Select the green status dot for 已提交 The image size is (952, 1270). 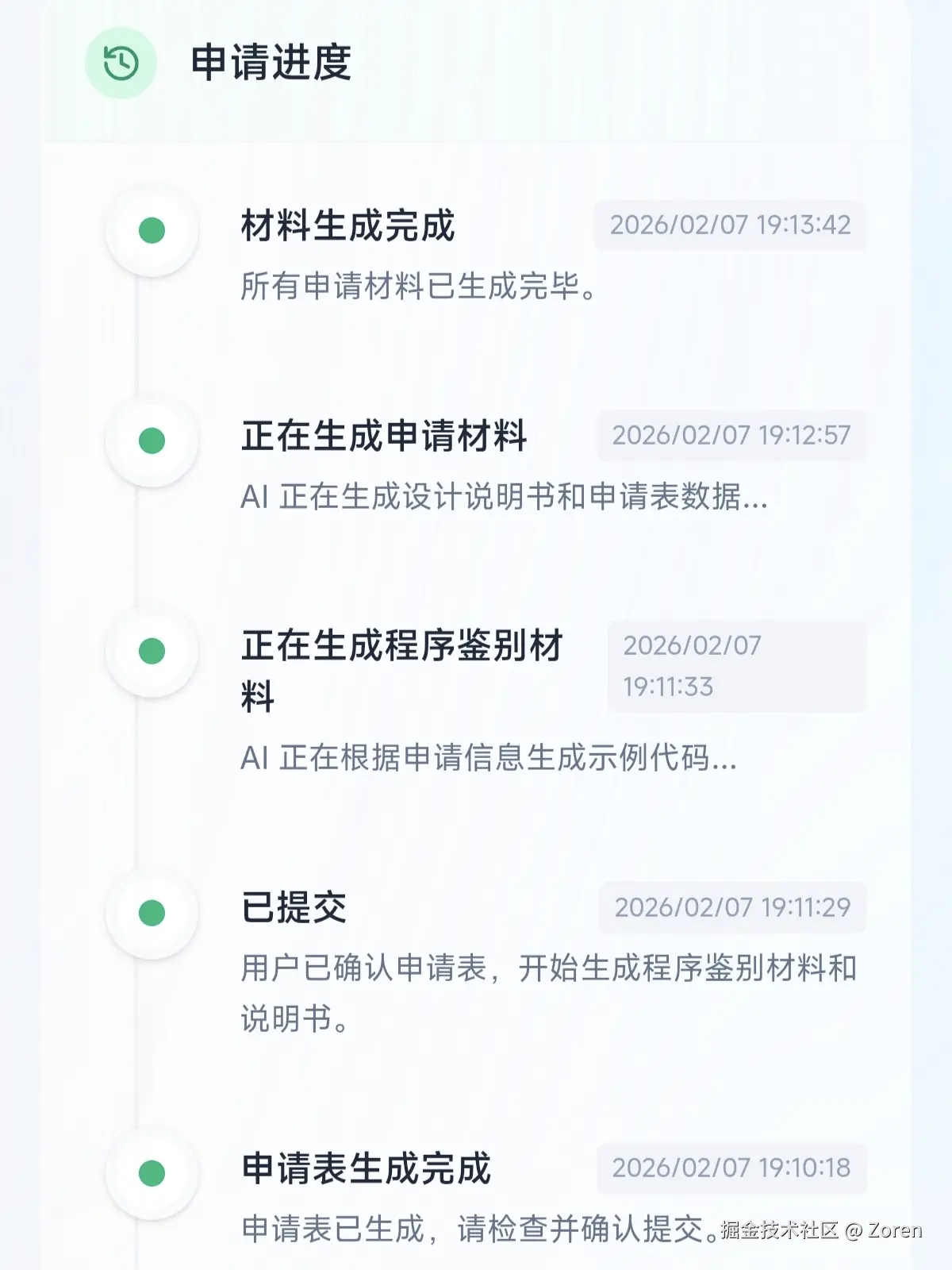(152, 911)
